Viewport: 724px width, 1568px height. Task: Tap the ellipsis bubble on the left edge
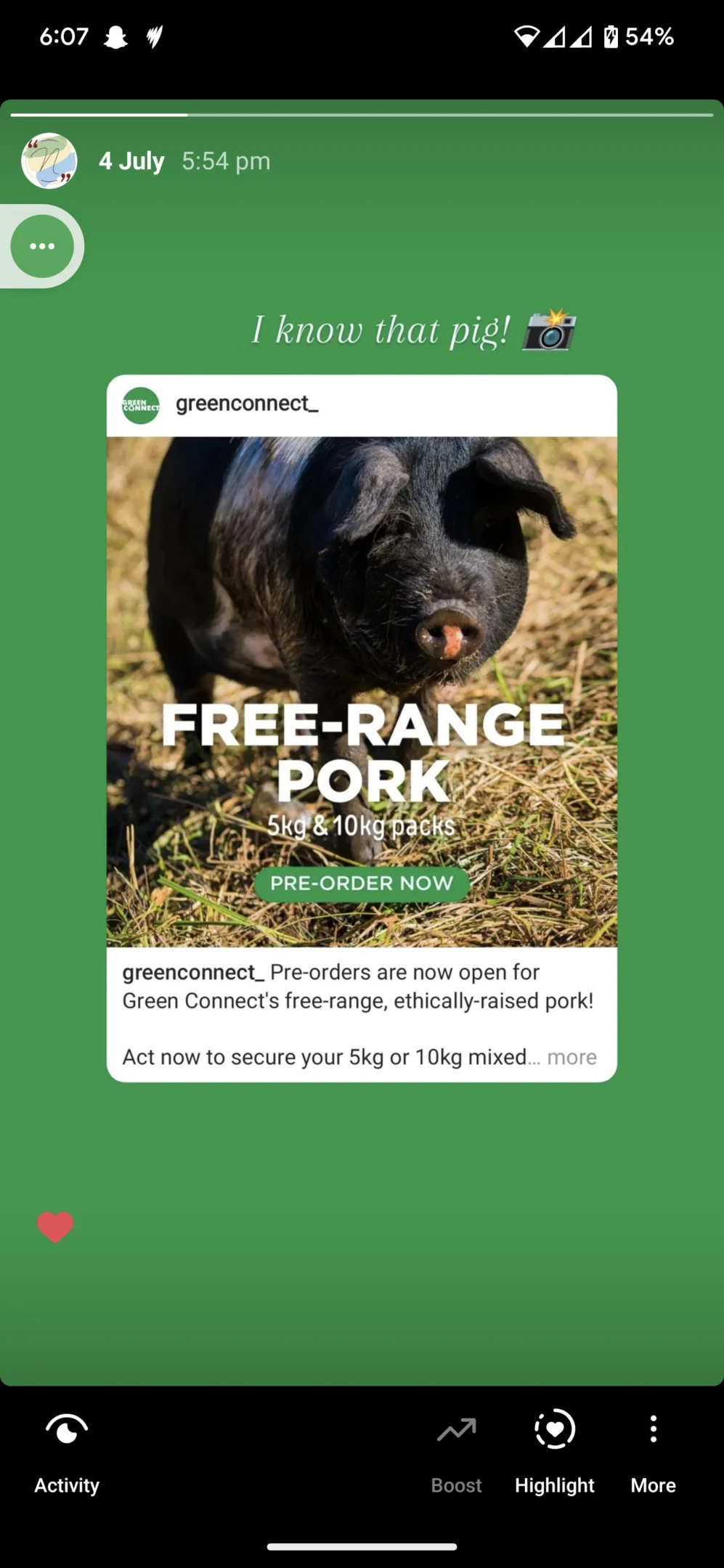tap(42, 246)
